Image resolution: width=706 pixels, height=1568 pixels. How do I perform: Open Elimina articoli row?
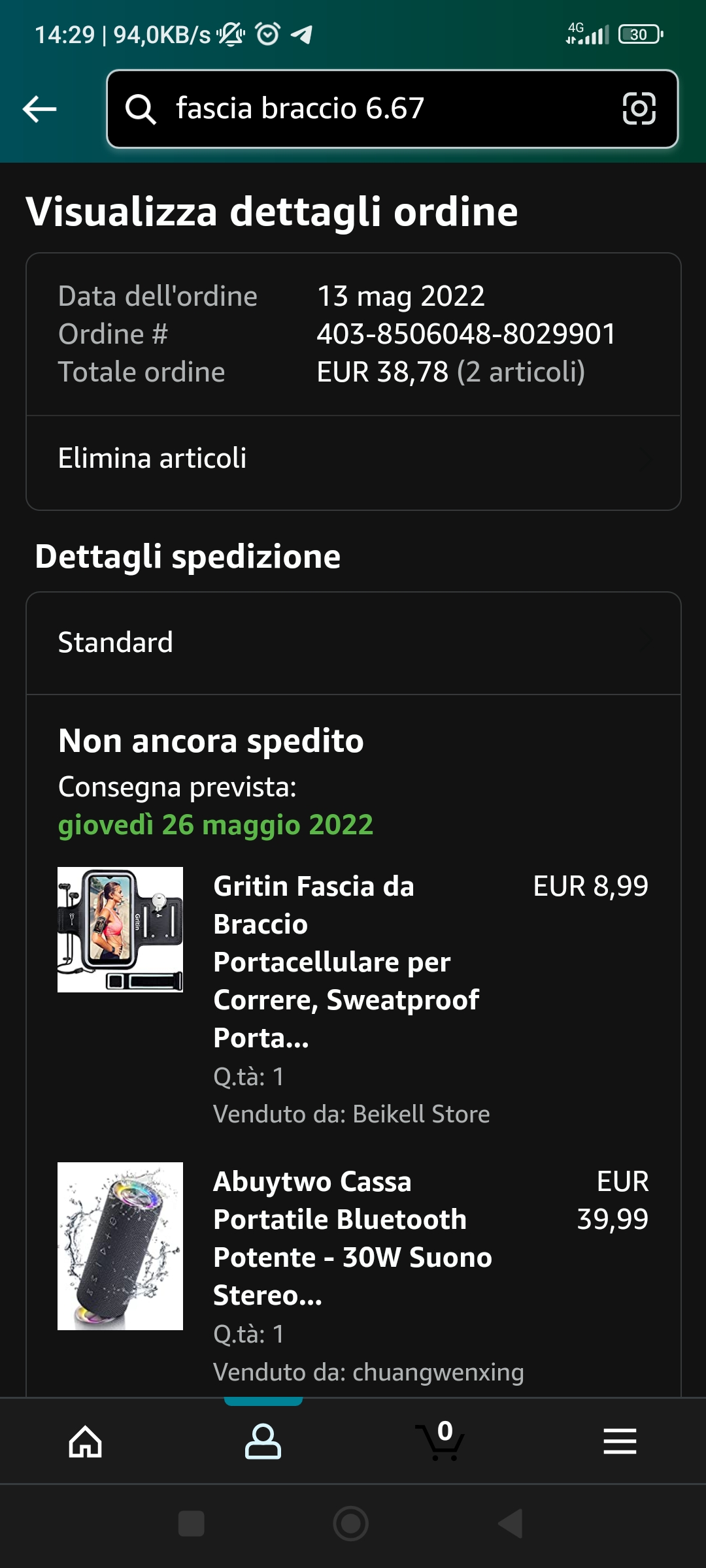pos(353,459)
